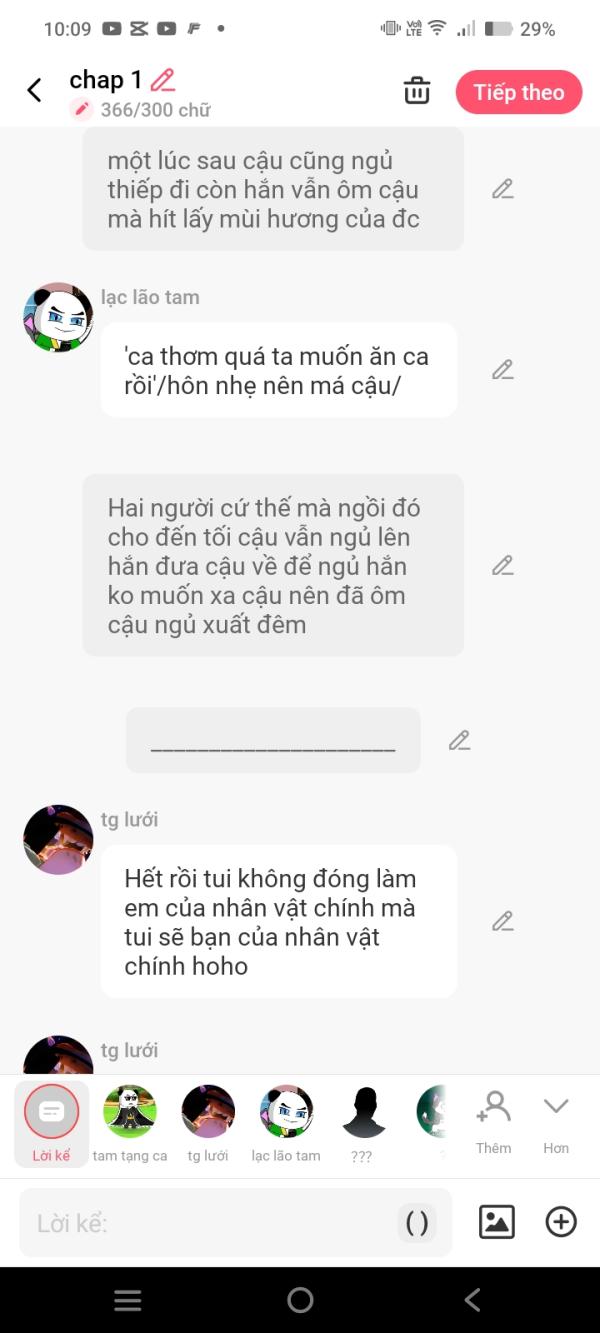
Task: Attach an image to the story
Action: coord(497,1222)
